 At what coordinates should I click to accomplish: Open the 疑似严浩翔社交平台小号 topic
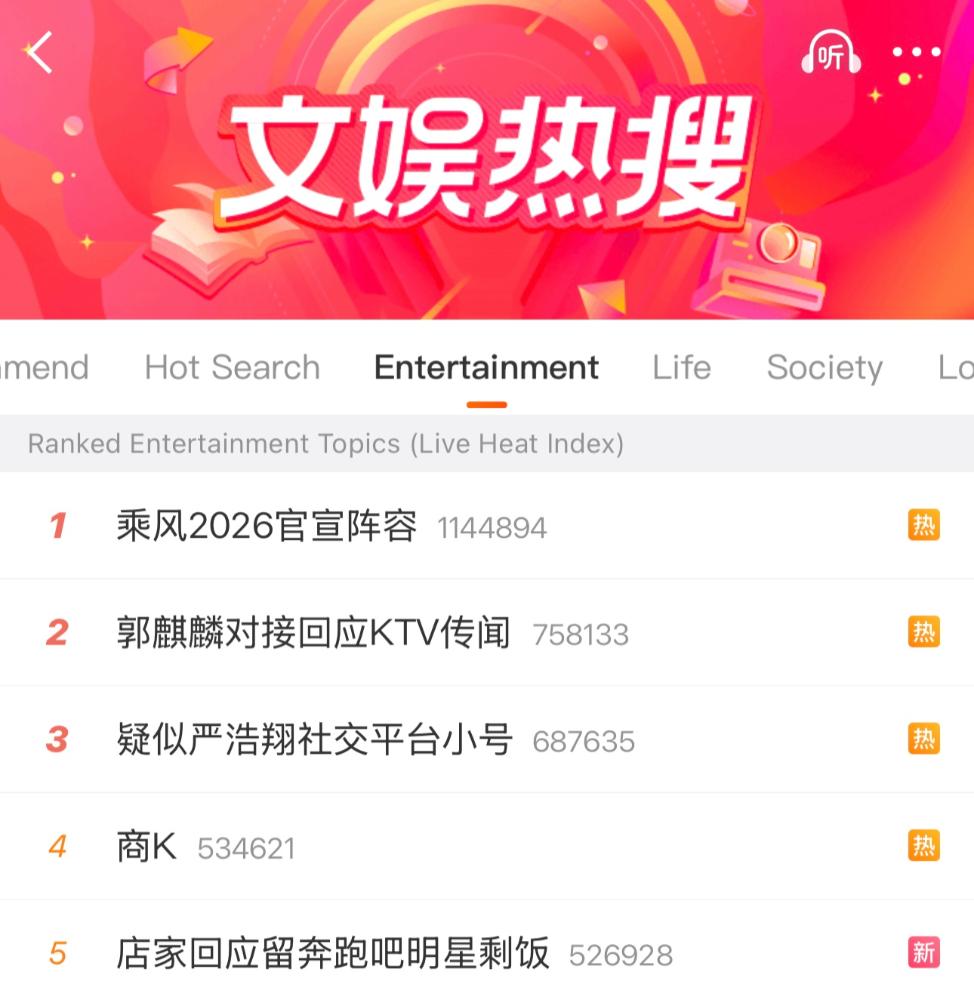point(315,740)
